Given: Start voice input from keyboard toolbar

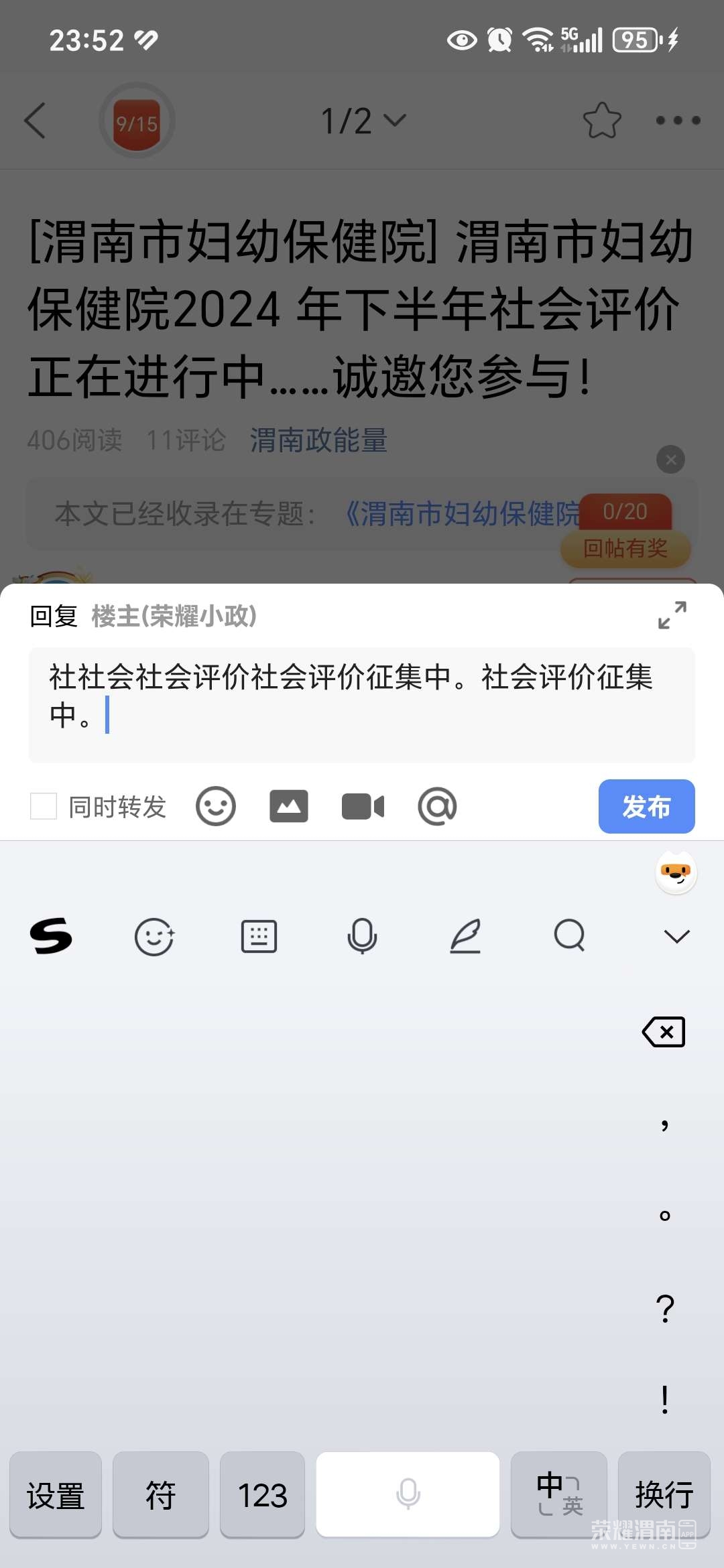Looking at the screenshot, I should point(362,936).
